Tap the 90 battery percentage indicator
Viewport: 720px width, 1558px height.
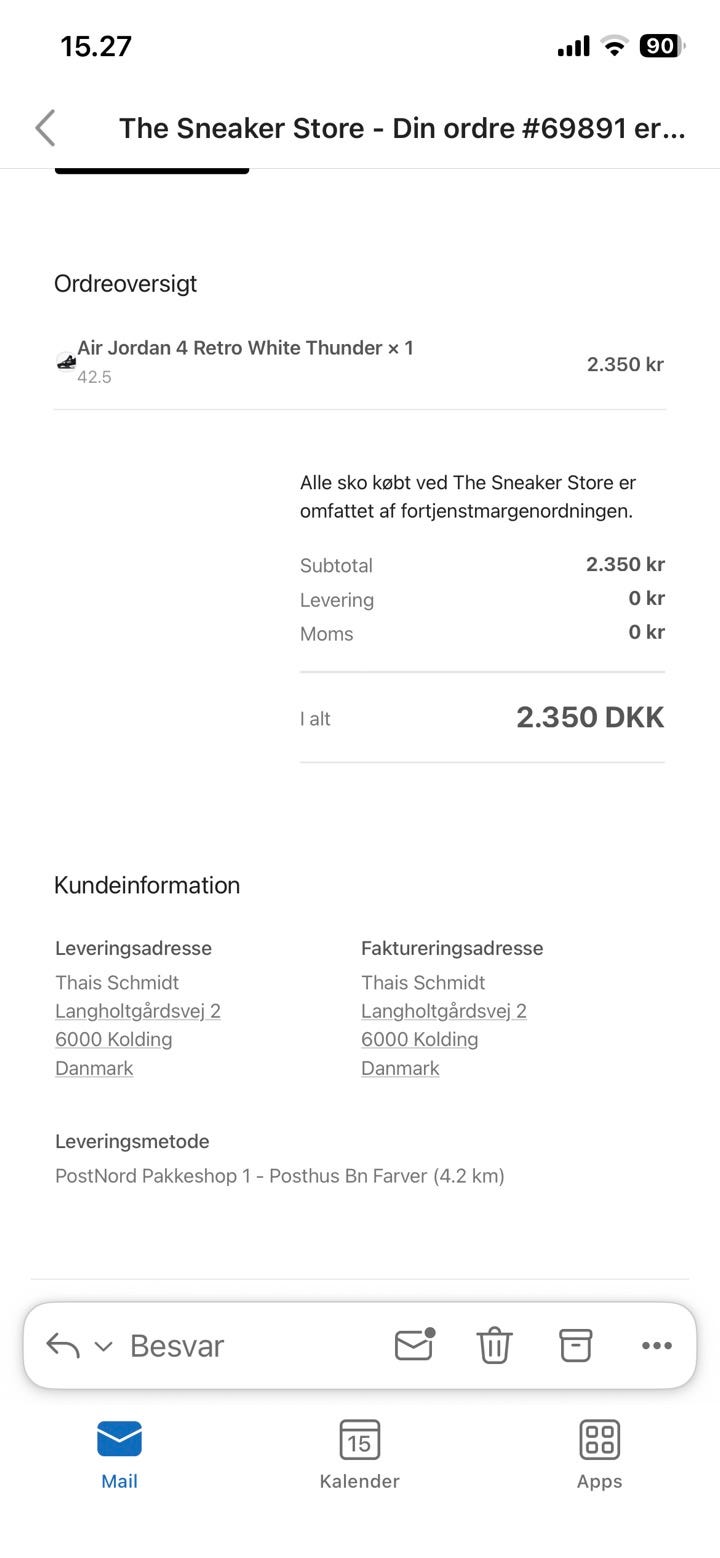[659, 44]
